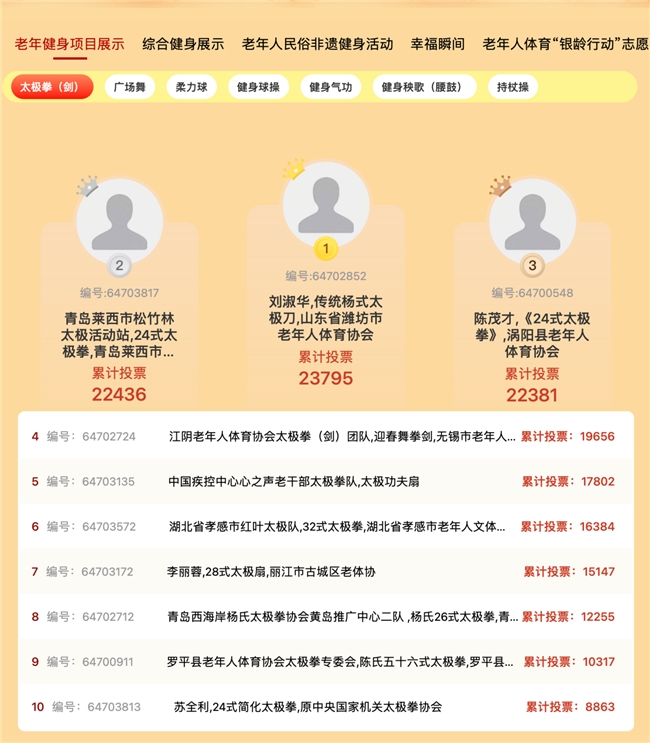This screenshot has height=743, width=650.
Task: View rank 7 entry 李丽蓉 28式太极扇
Action: click(x=325, y=571)
